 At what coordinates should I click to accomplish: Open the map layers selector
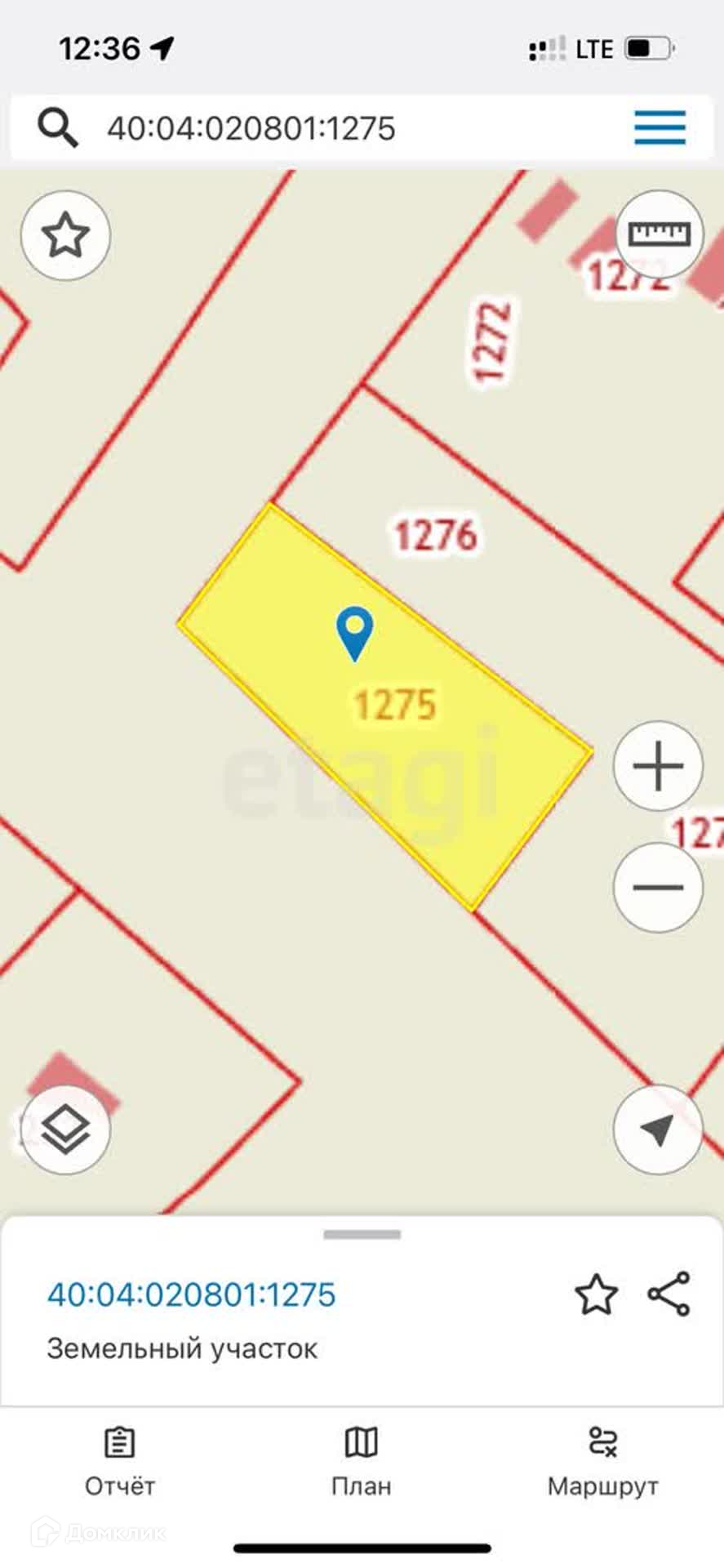click(x=65, y=1129)
